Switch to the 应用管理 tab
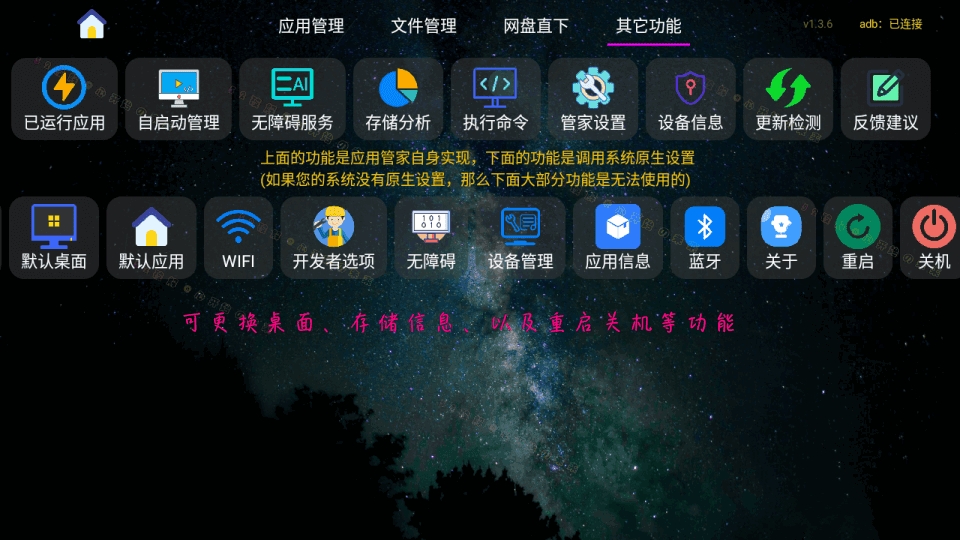The width and height of the screenshot is (960, 540). click(x=311, y=26)
